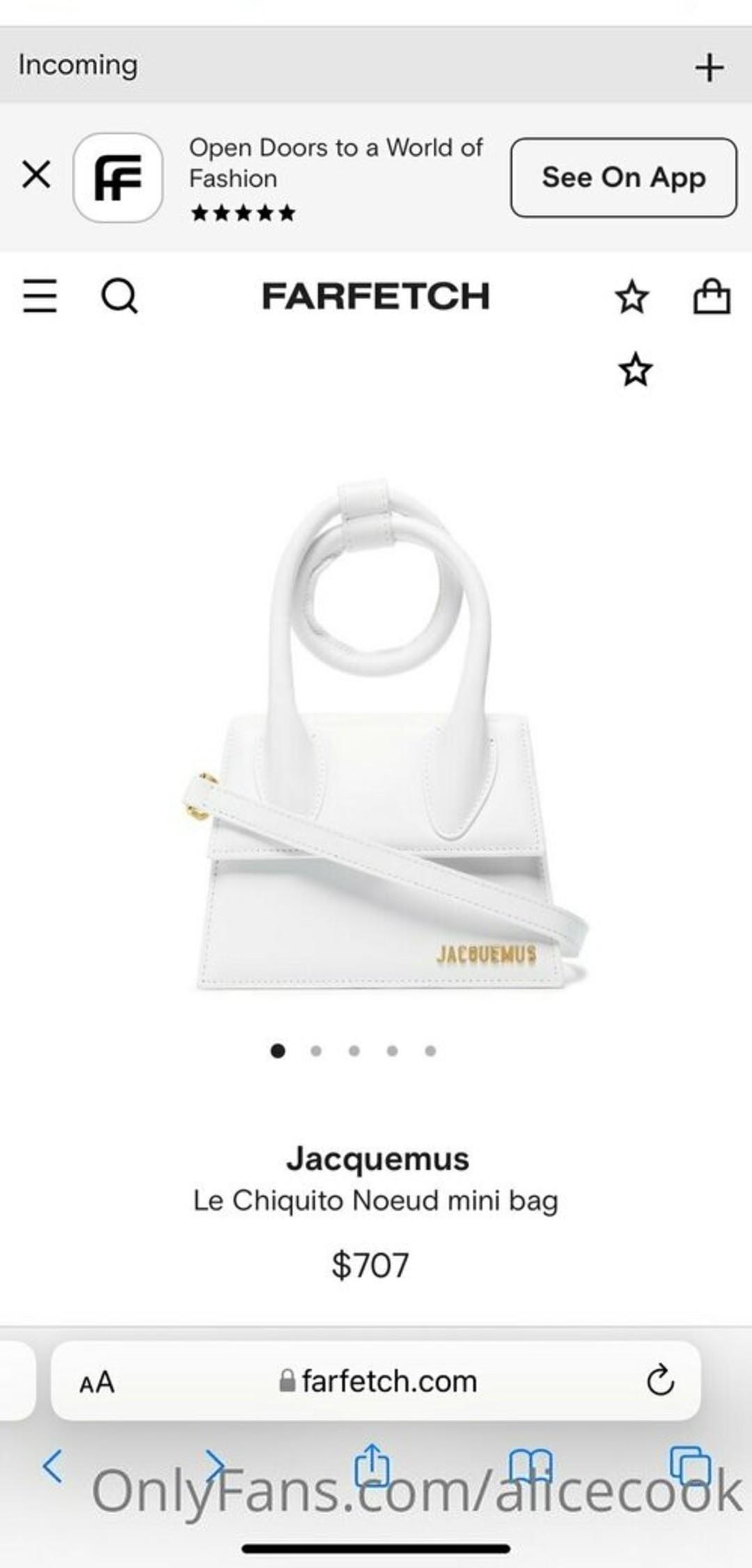Open the wishlist star in the header
This screenshot has width=752, height=1568.
[632, 297]
